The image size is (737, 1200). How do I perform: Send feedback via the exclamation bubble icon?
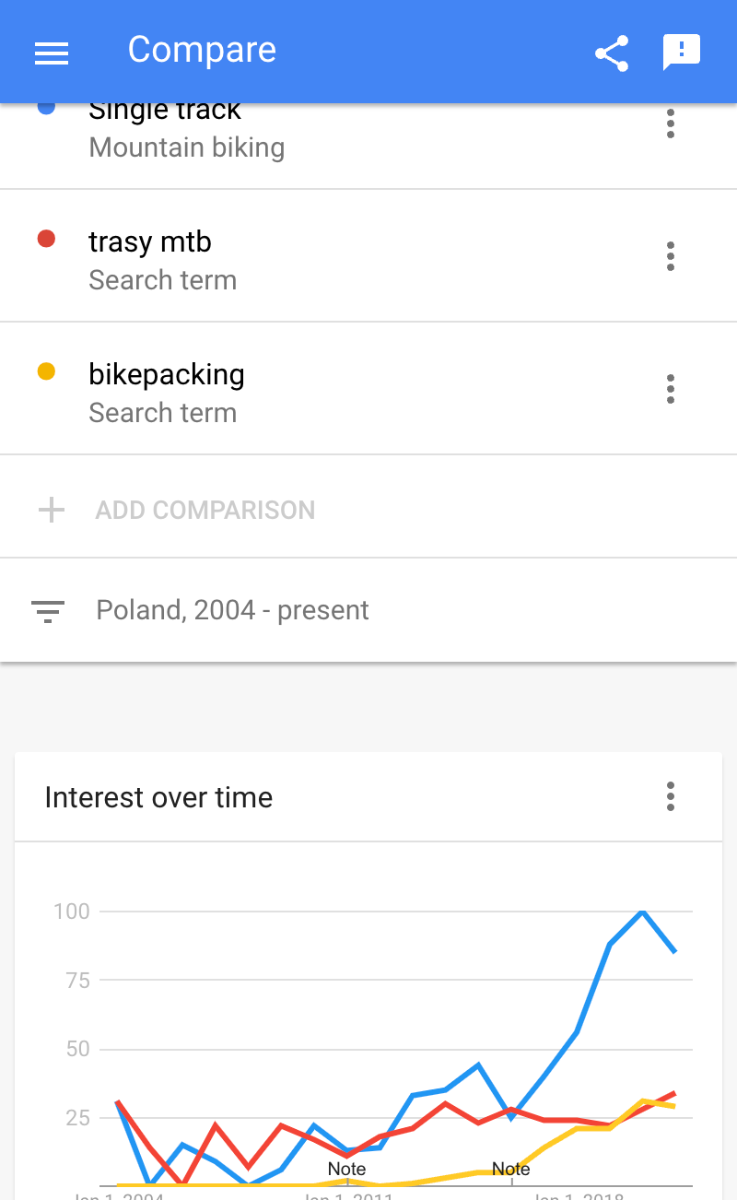pyautogui.click(x=682, y=52)
